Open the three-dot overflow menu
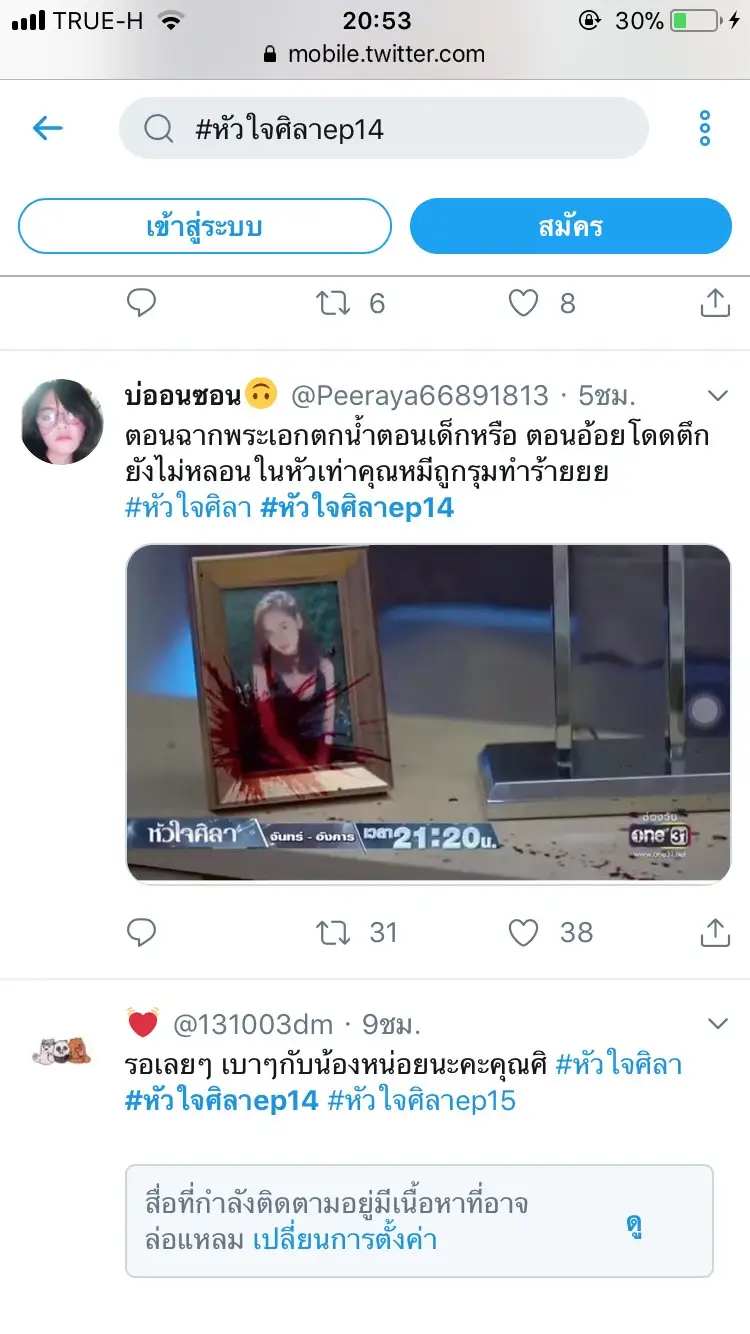The height and width of the screenshot is (1334, 750). tap(705, 128)
